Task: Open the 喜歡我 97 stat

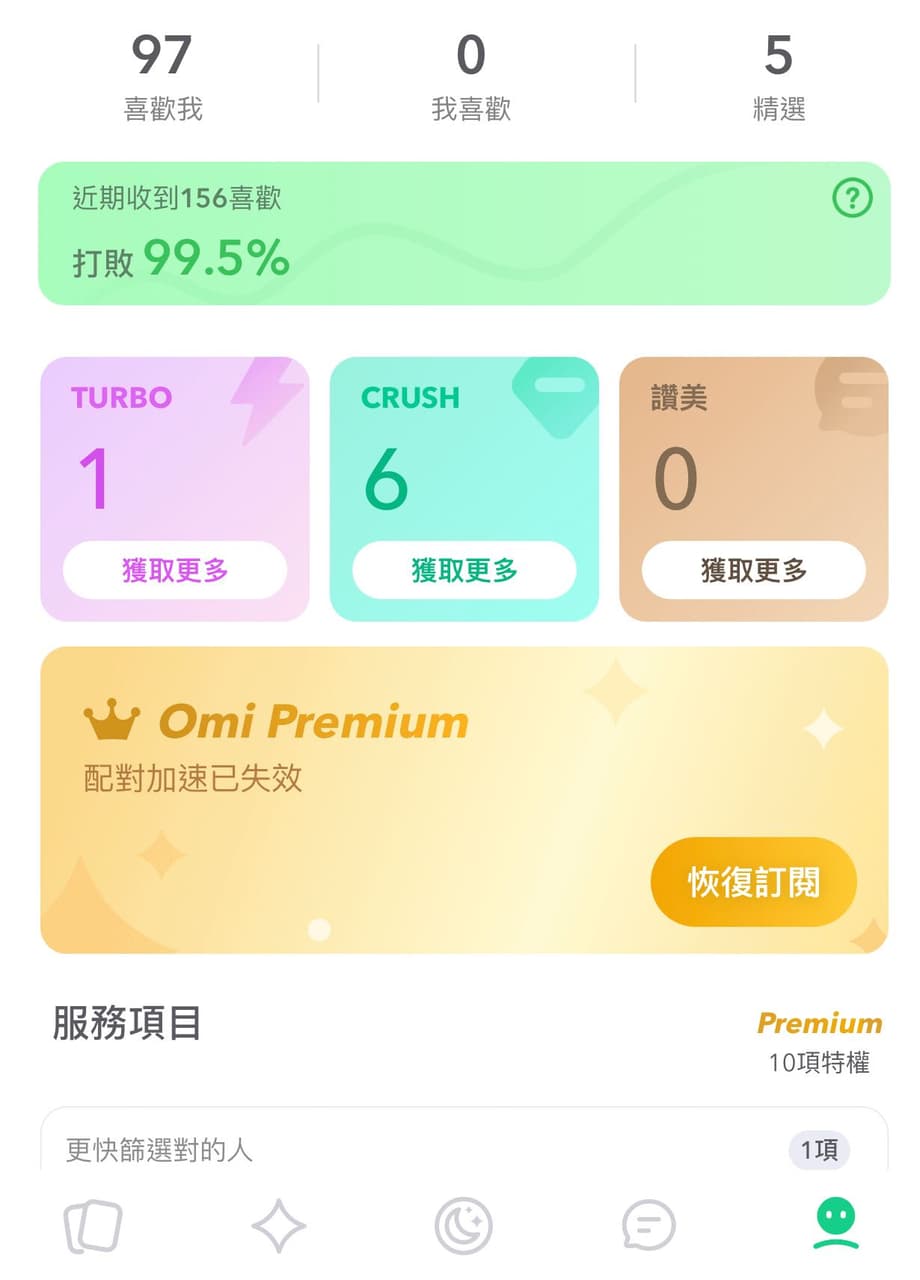Action: (x=163, y=75)
